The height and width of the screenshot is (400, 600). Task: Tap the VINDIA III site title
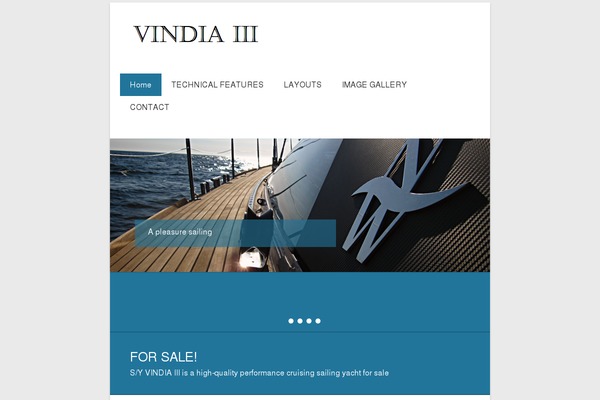tap(196, 35)
